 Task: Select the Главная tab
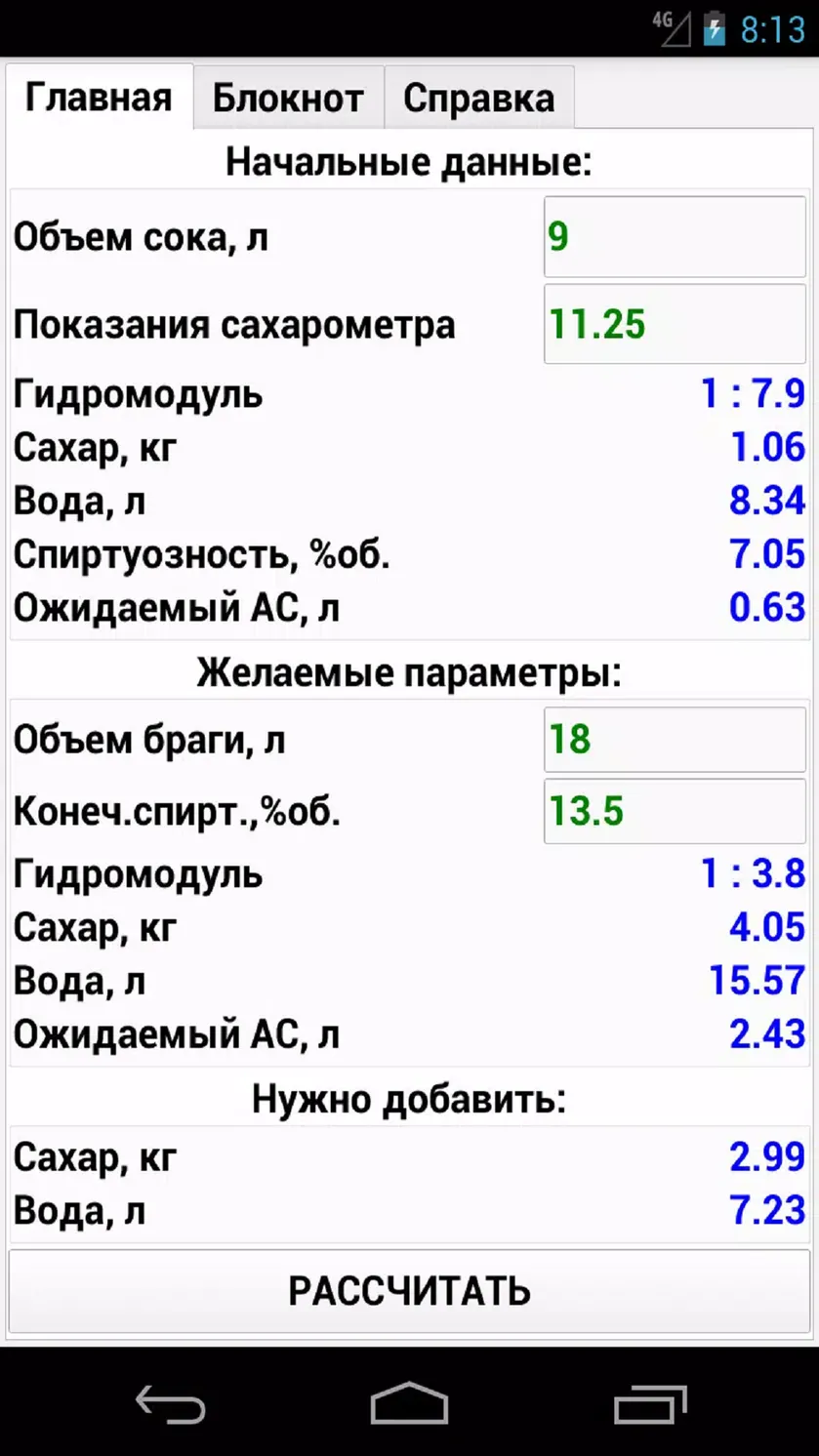tap(99, 97)
